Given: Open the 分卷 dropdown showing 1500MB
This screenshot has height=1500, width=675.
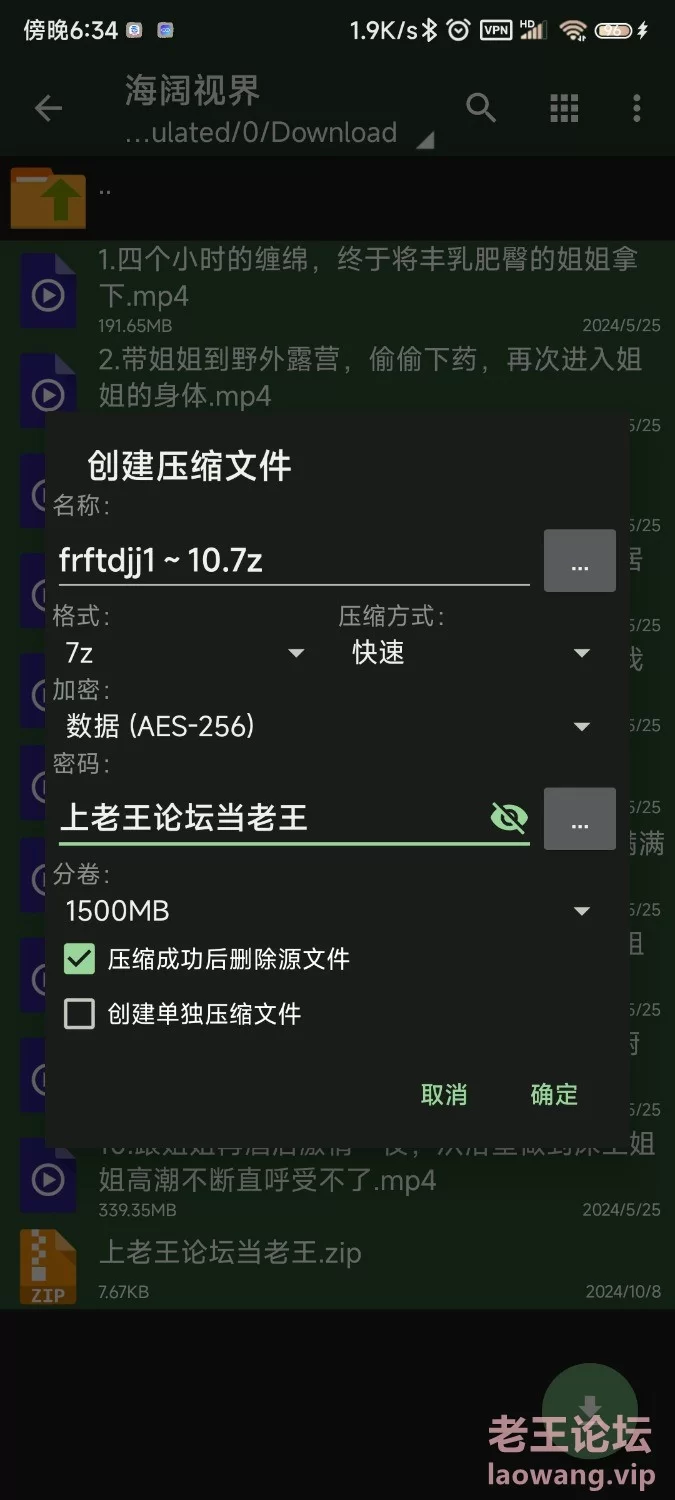Looking at the screenshot, I should click(x=328, y=911).
